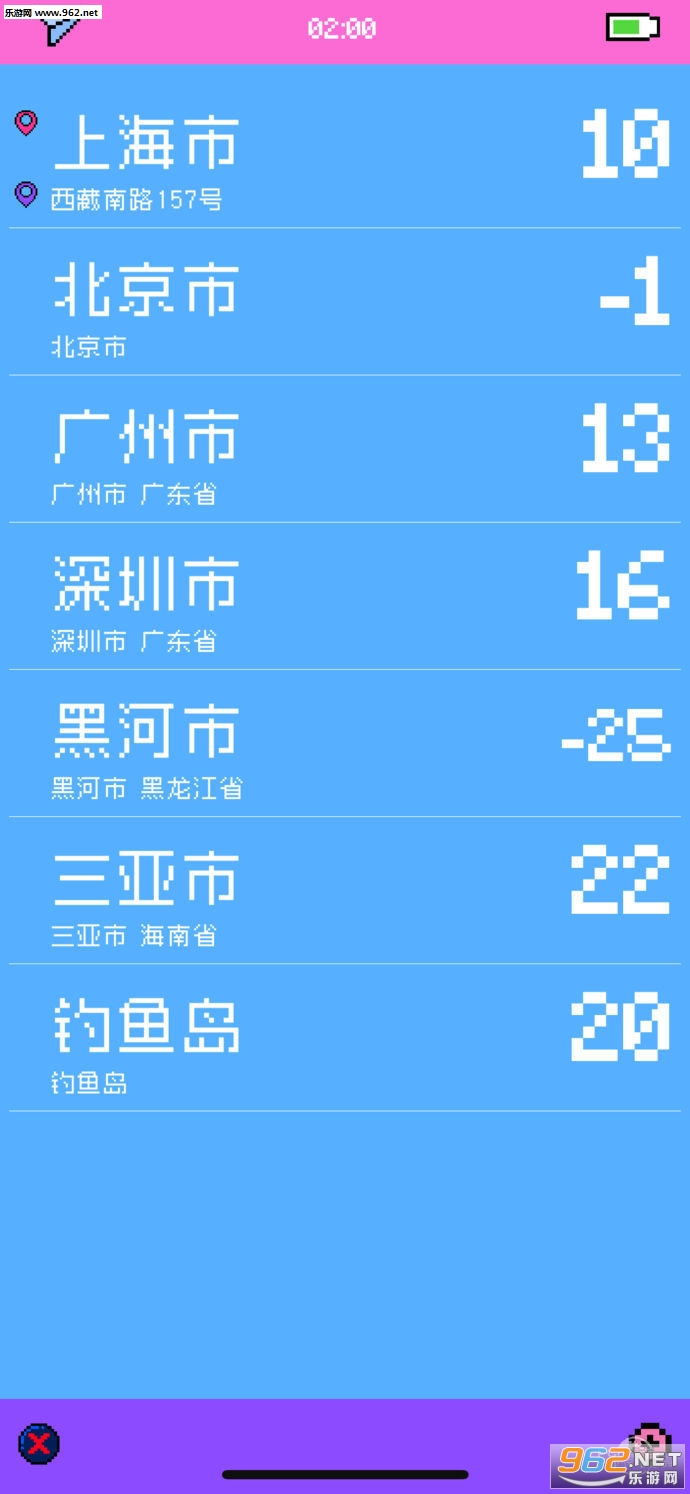View weather for 黑河市

[x=344, y=743]
